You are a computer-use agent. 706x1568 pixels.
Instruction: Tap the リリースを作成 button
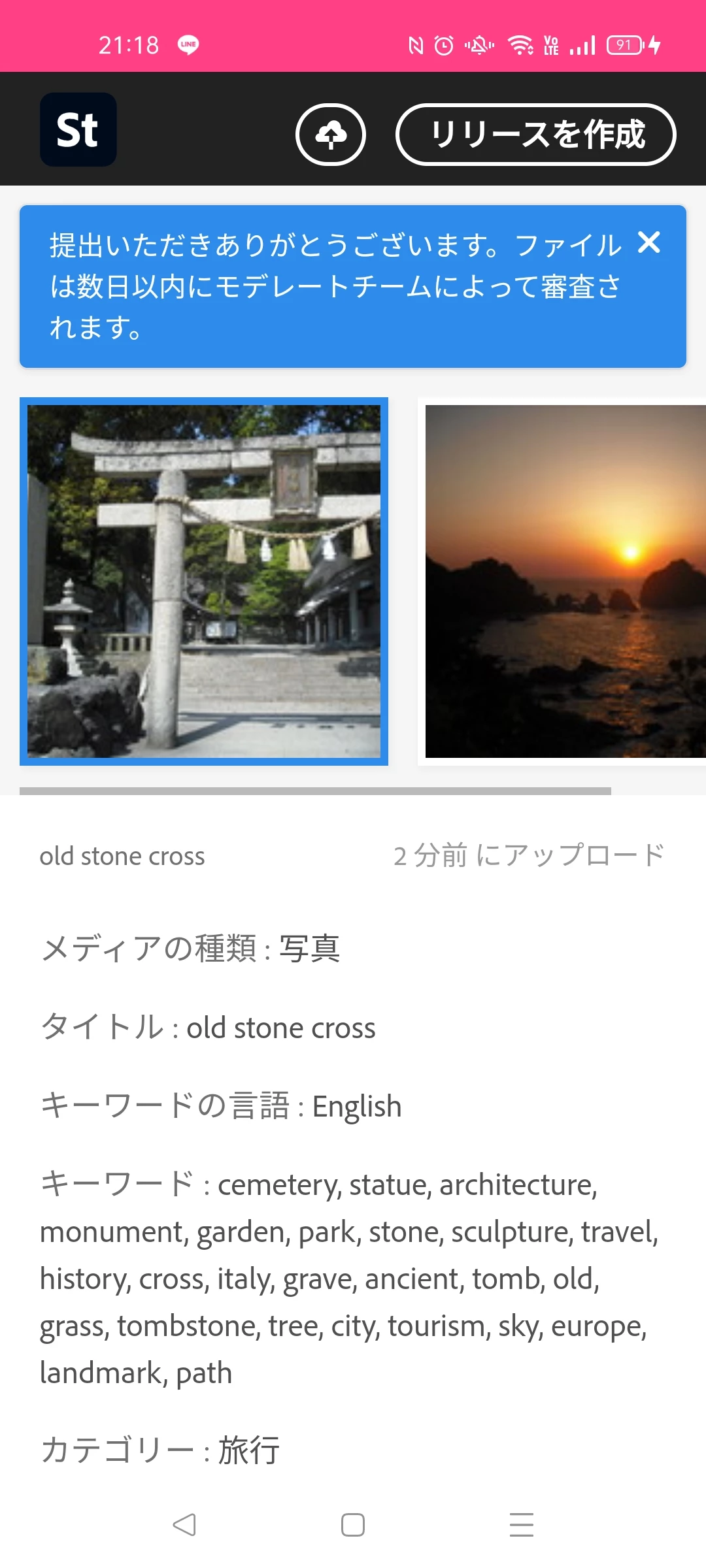[536, 135]
